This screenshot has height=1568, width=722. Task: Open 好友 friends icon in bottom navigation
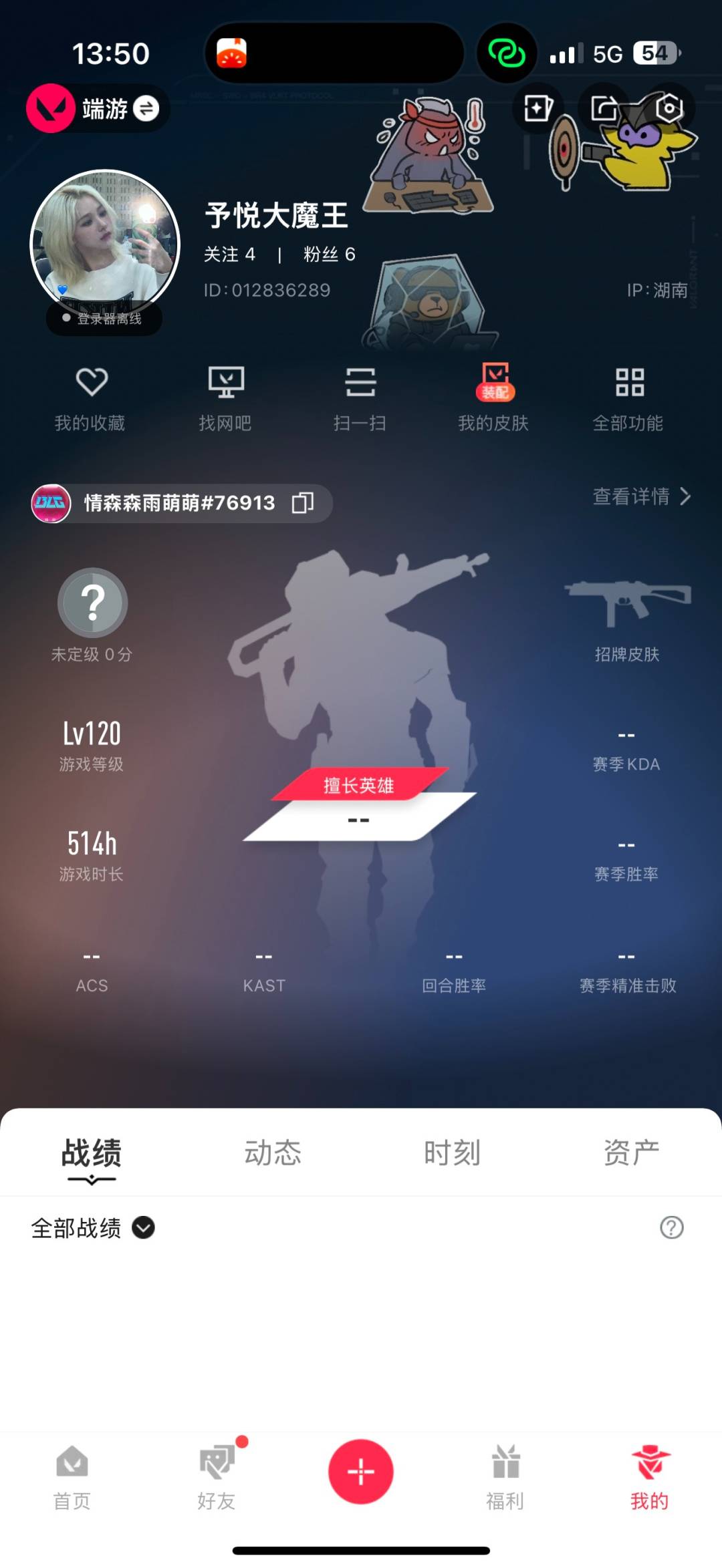[217, 1473]
